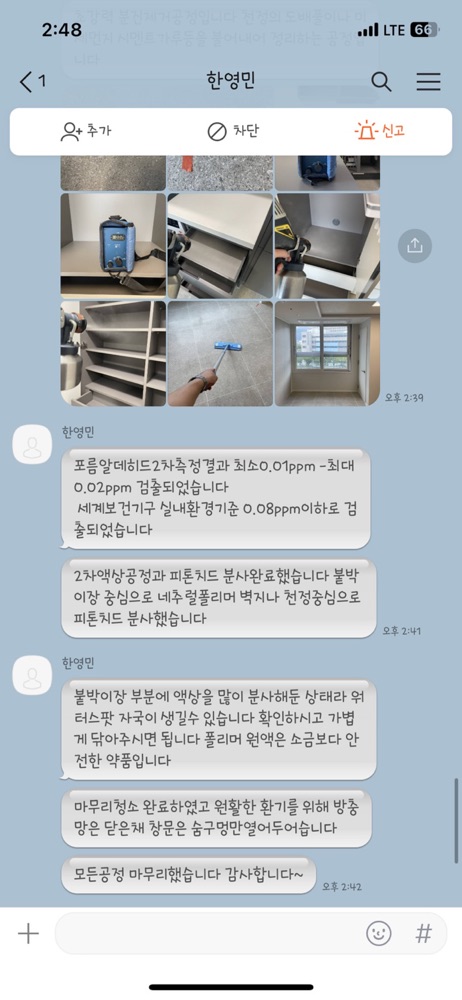This screenshot has width=462, height=1000.
Task: Tap the message input field
Action: [x=209, y=934]
